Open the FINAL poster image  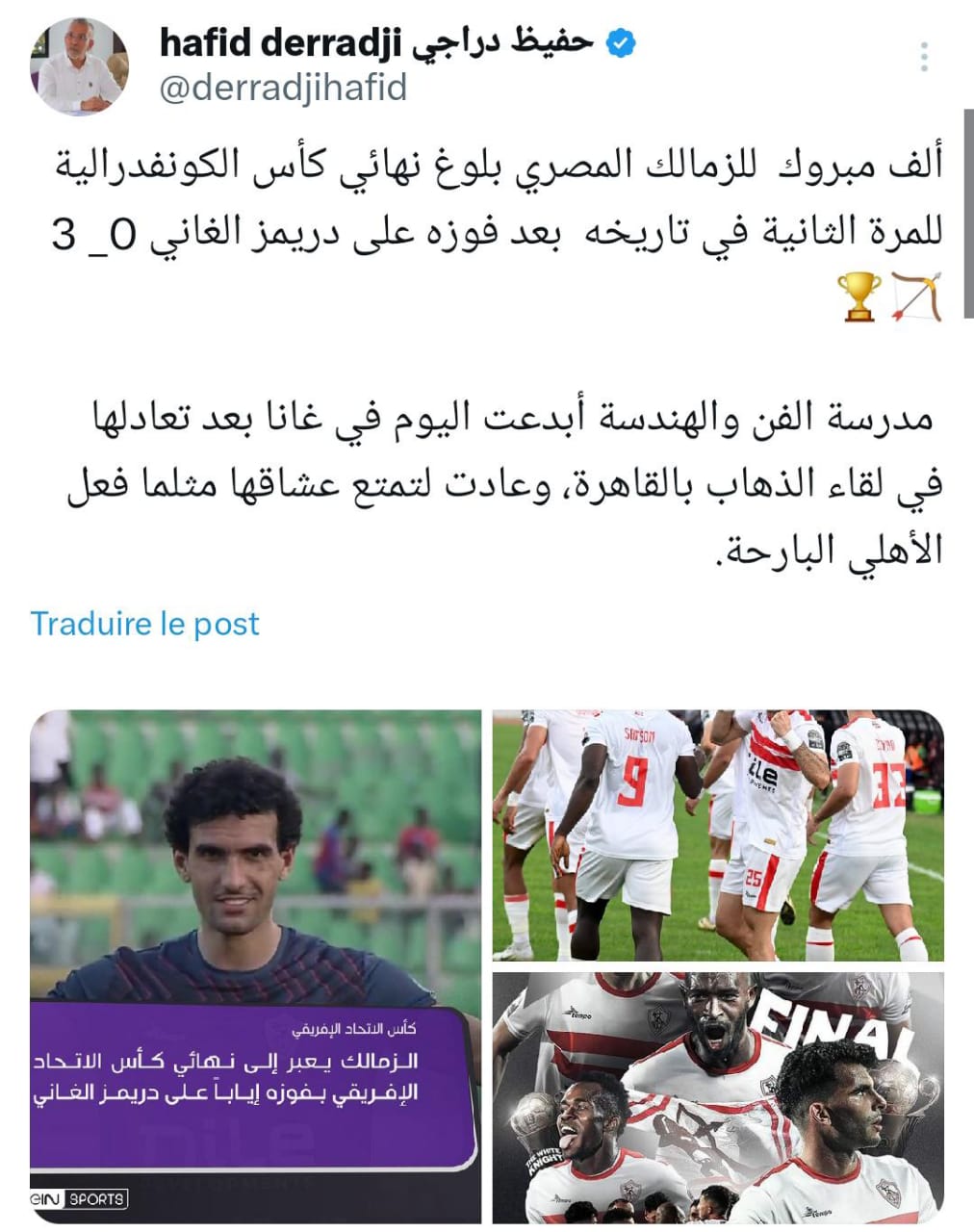pyautogui.click(x=718, y=1097)
